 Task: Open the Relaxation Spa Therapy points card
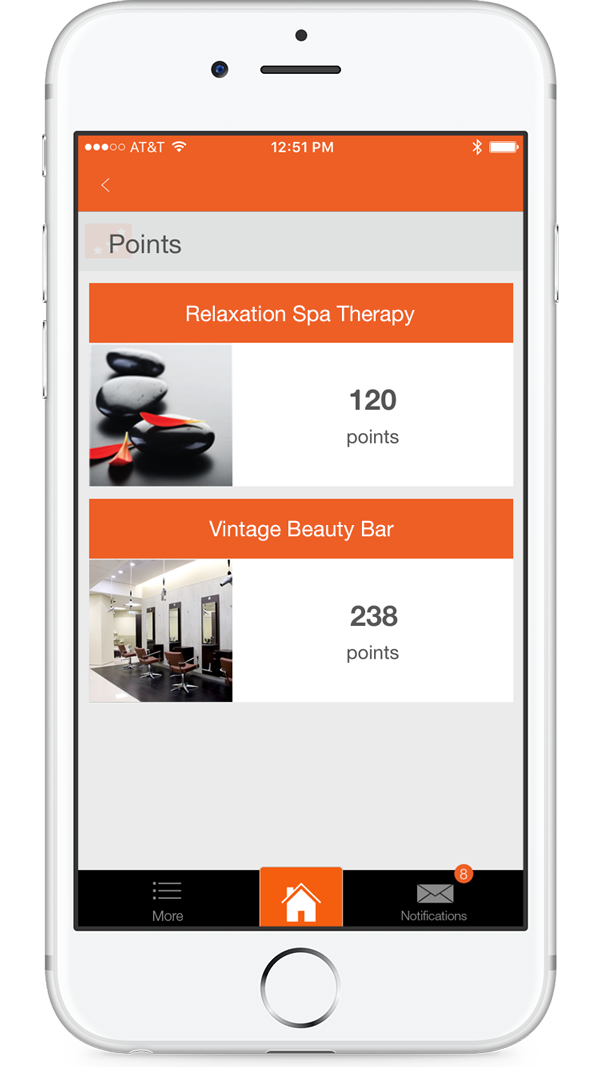[300, 385]
